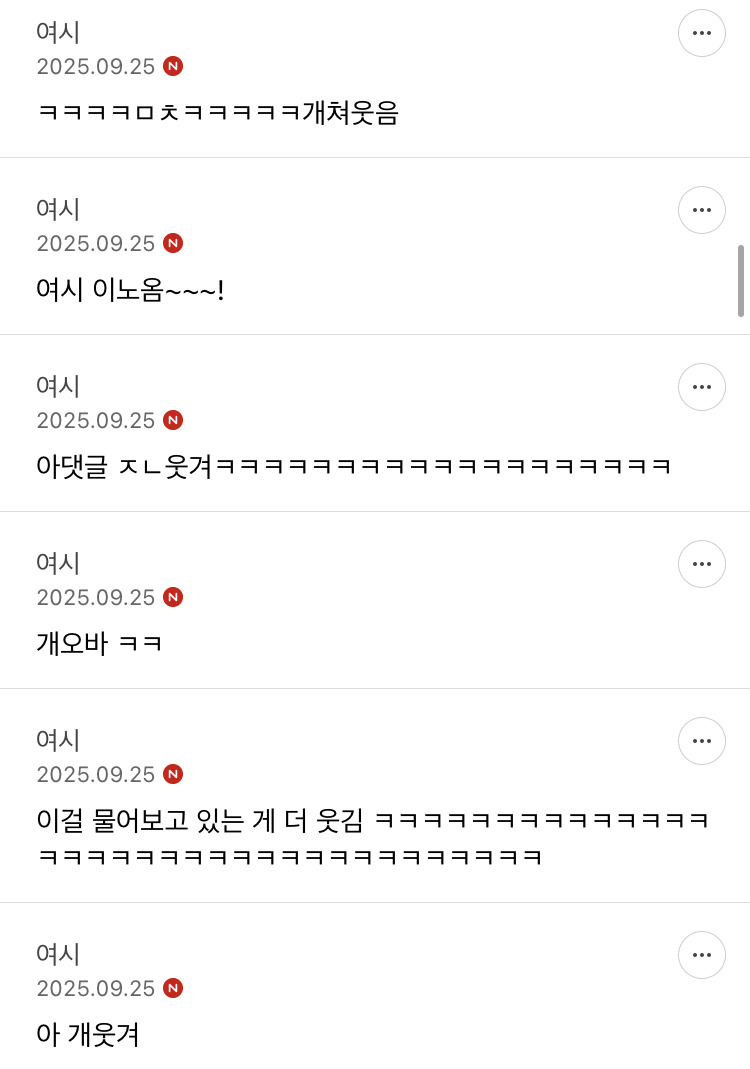Open more options on 아 개웃겨 comment
This screenshot has height=1069, width=750.
pyautogui.click(x=702, y=955)
